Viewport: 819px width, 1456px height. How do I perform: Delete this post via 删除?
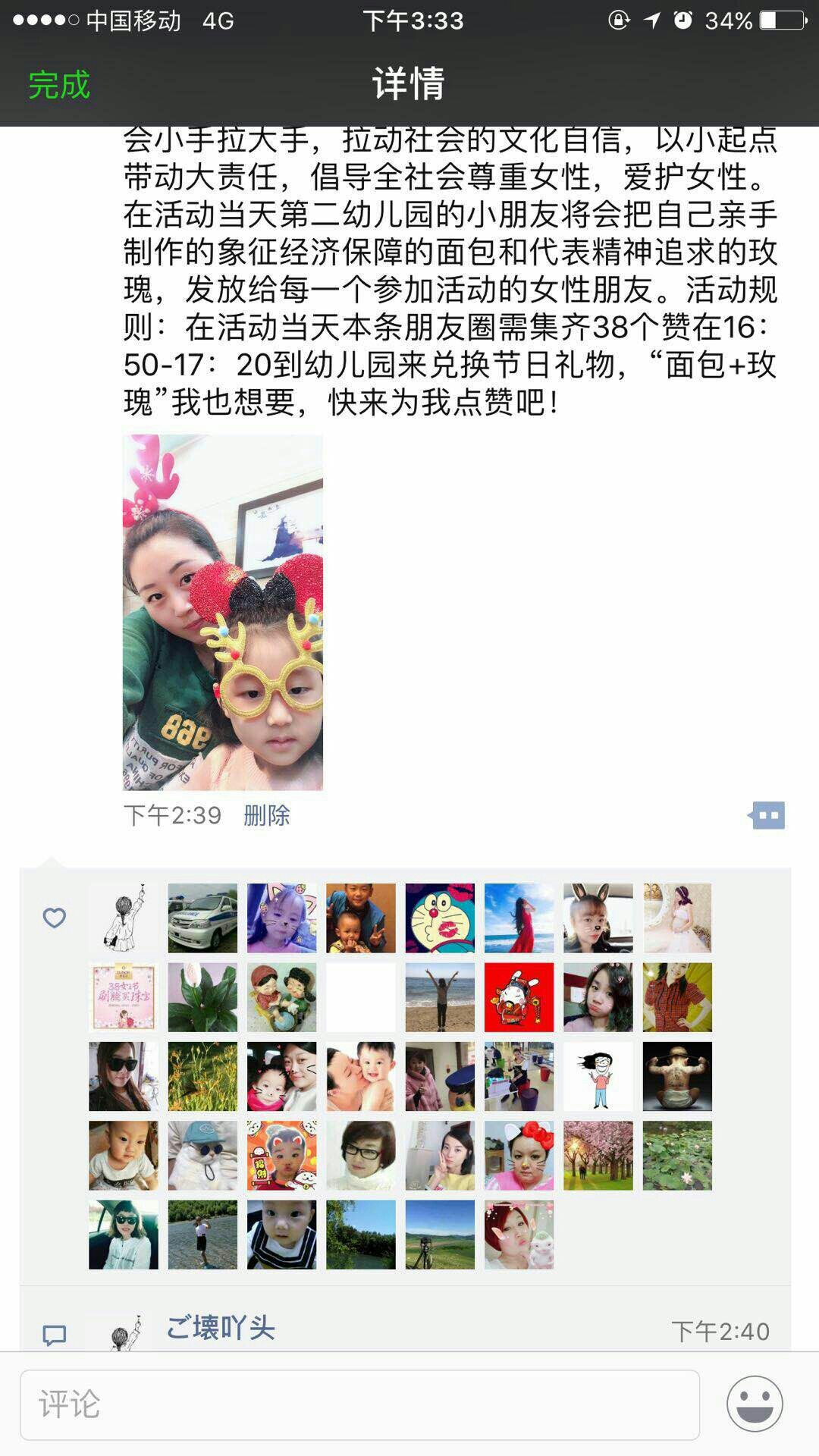pos(267,815)
